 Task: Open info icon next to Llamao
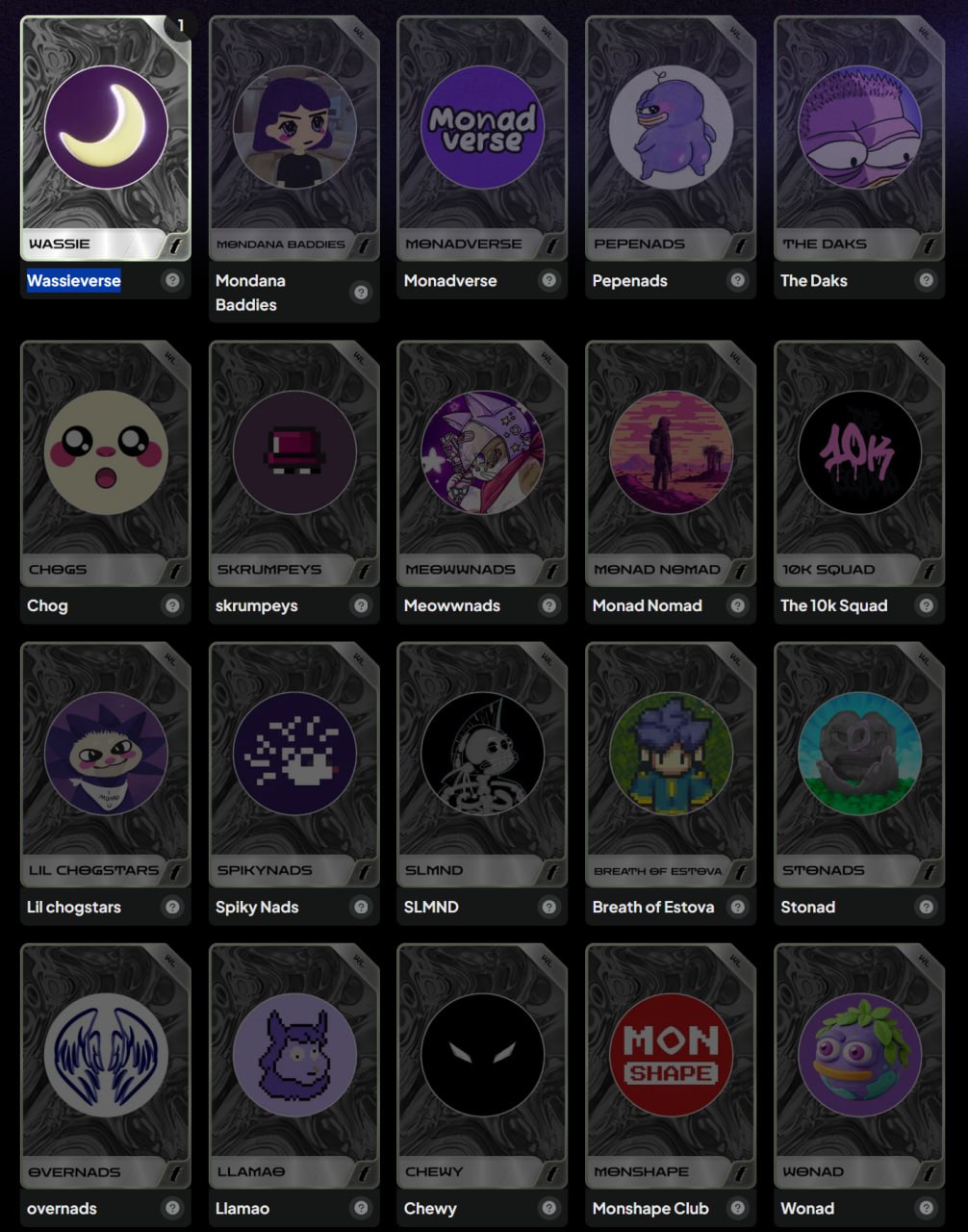tap(361, 1208)
